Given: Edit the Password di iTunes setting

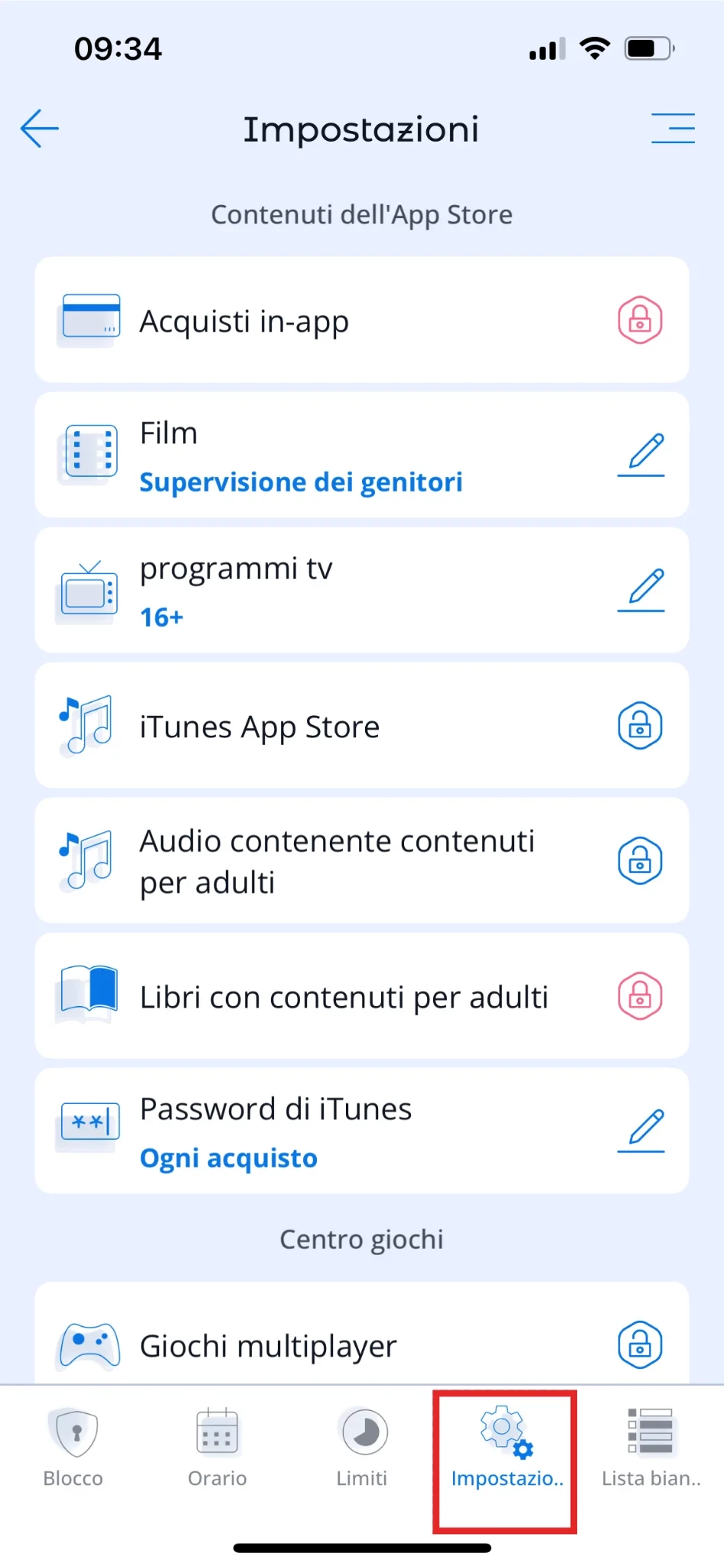Looking at the screenshot, I should pos(641,1131).
